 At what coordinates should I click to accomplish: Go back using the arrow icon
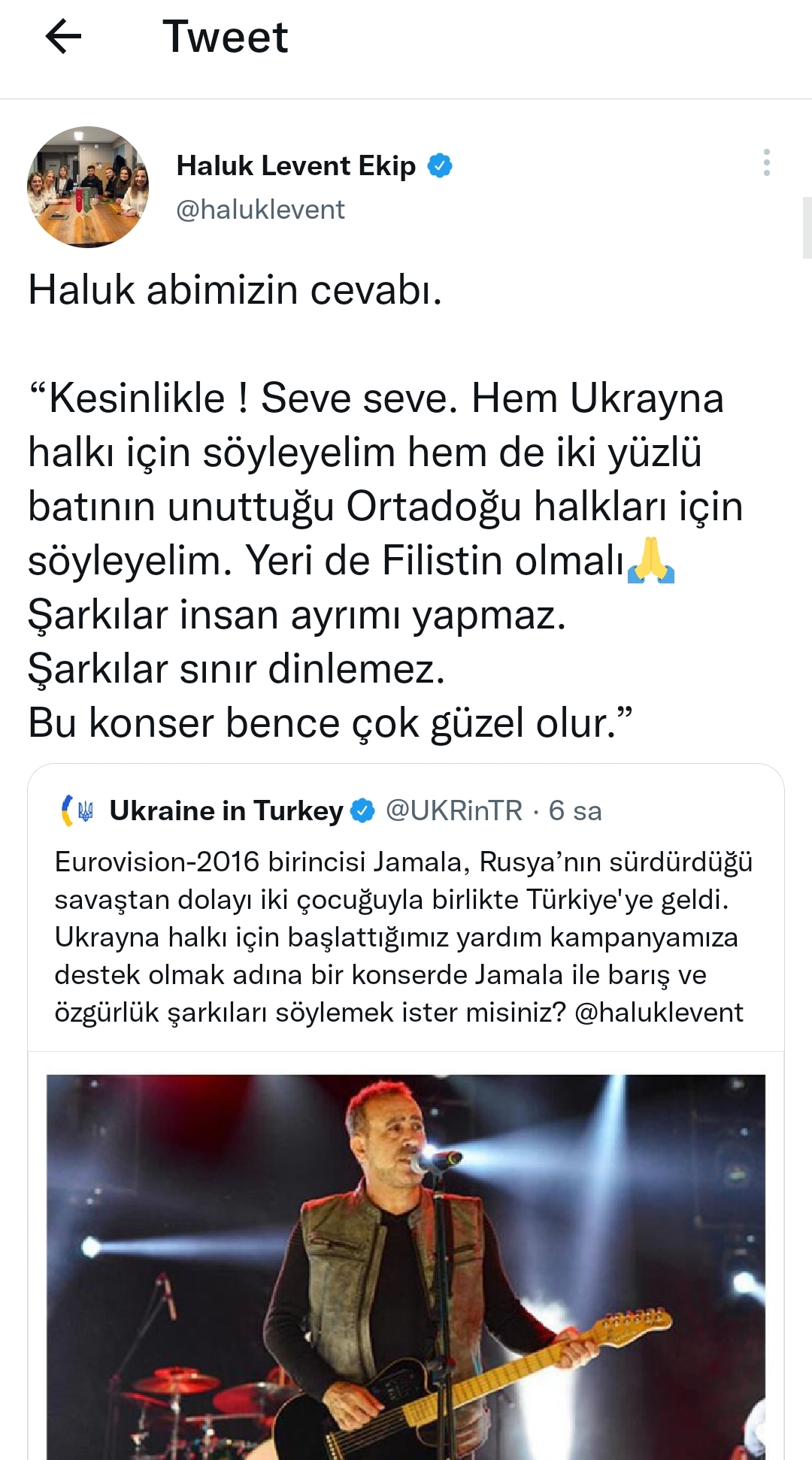click(63, 36)
